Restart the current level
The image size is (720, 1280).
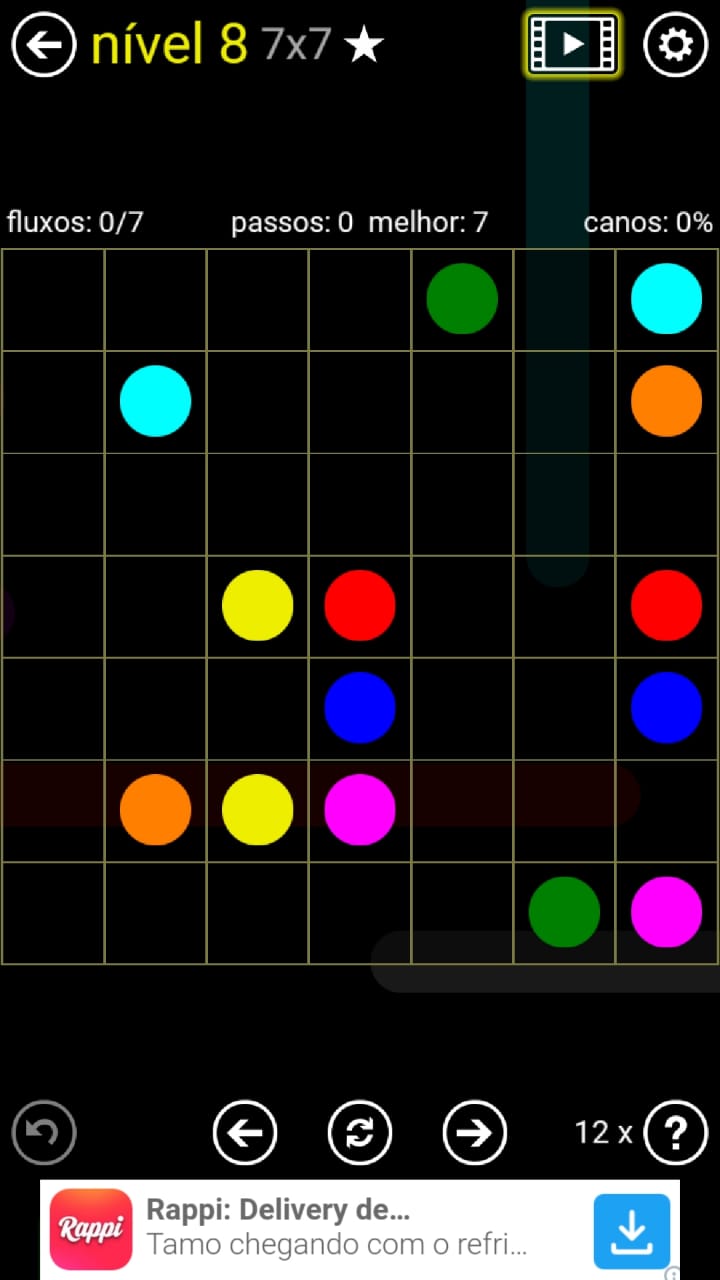pyautogui.click(x=360, y=1132)
